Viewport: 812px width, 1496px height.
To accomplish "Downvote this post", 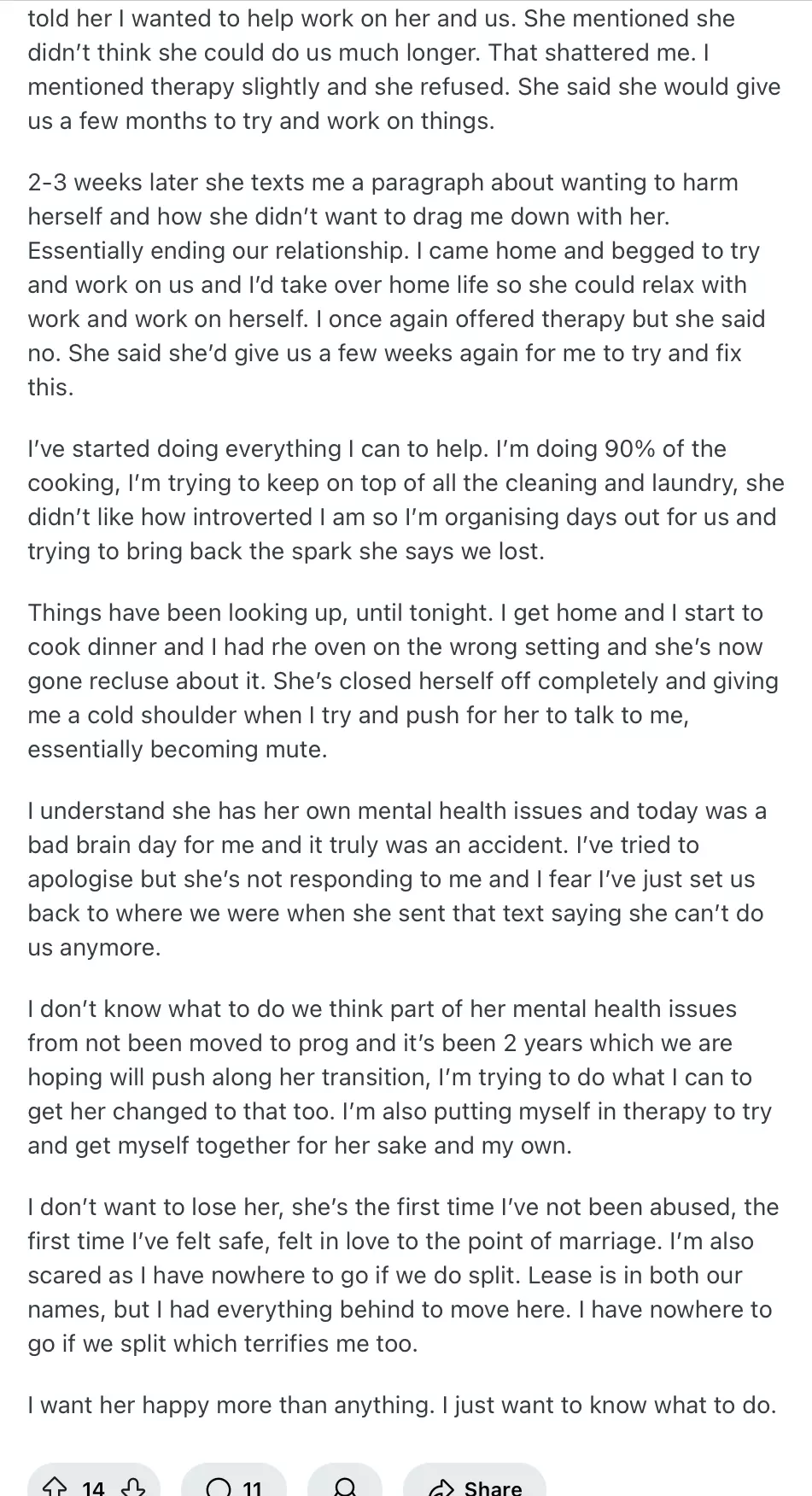I will tap(134, 1487).
